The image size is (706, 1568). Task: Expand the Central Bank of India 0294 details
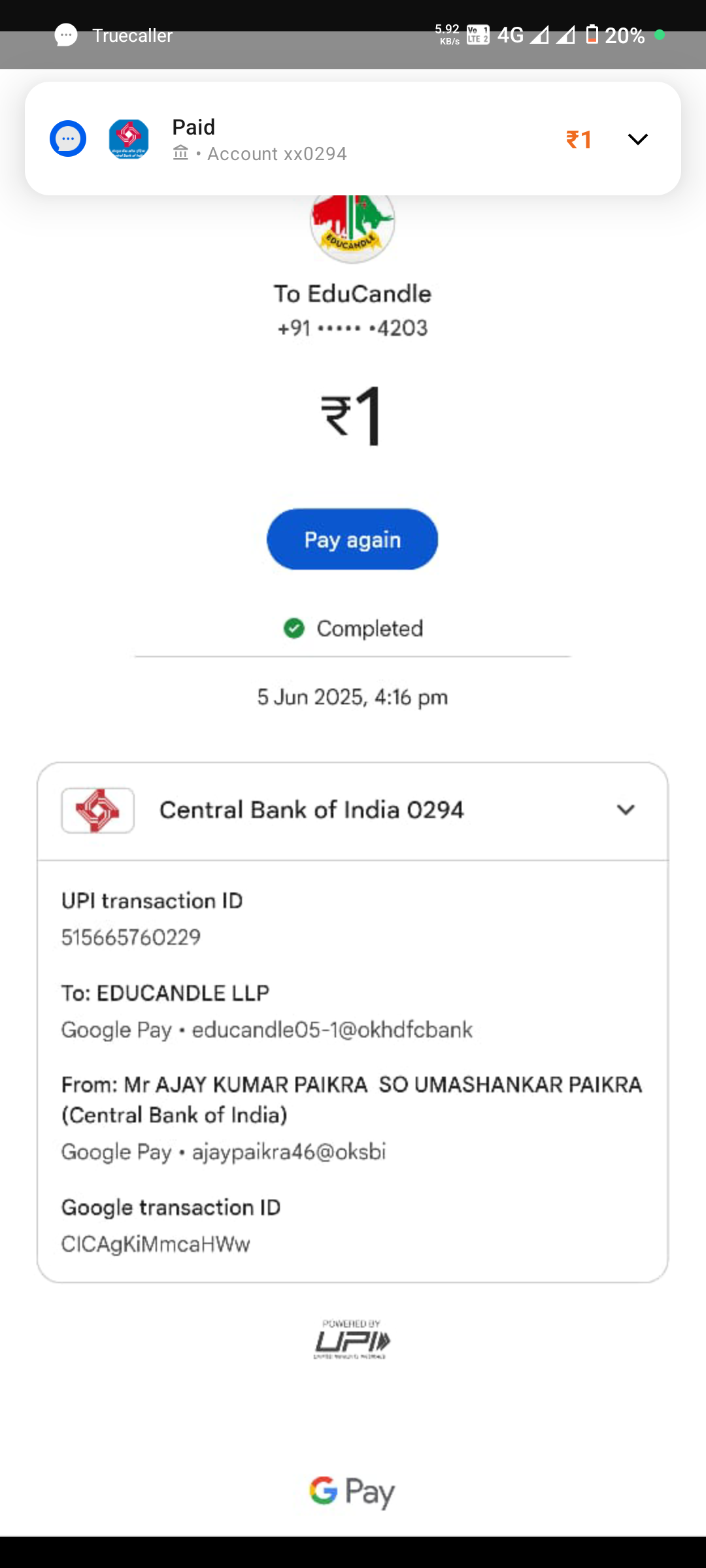tap(626, 810)
